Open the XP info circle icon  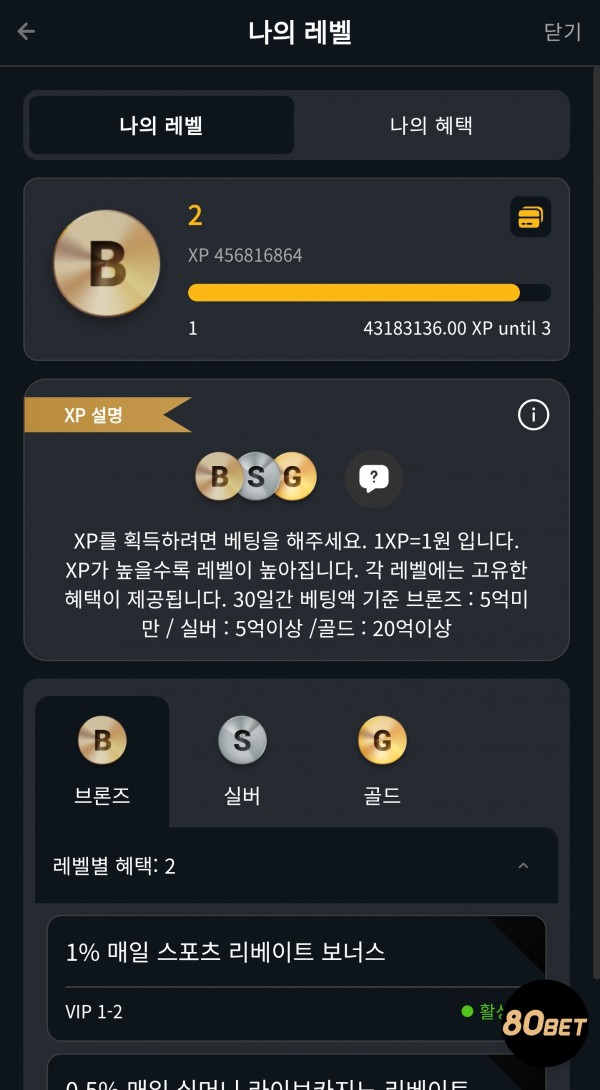(533, 415)
